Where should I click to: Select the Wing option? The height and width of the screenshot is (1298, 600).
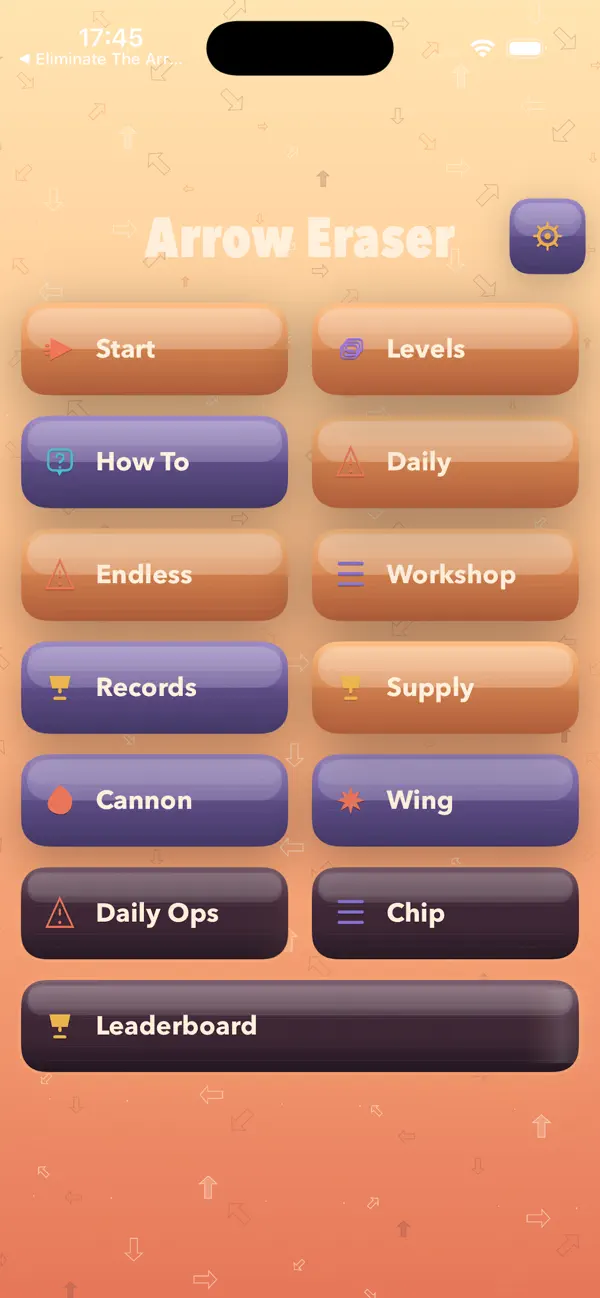pyautogui.click(x=445, y=801)
